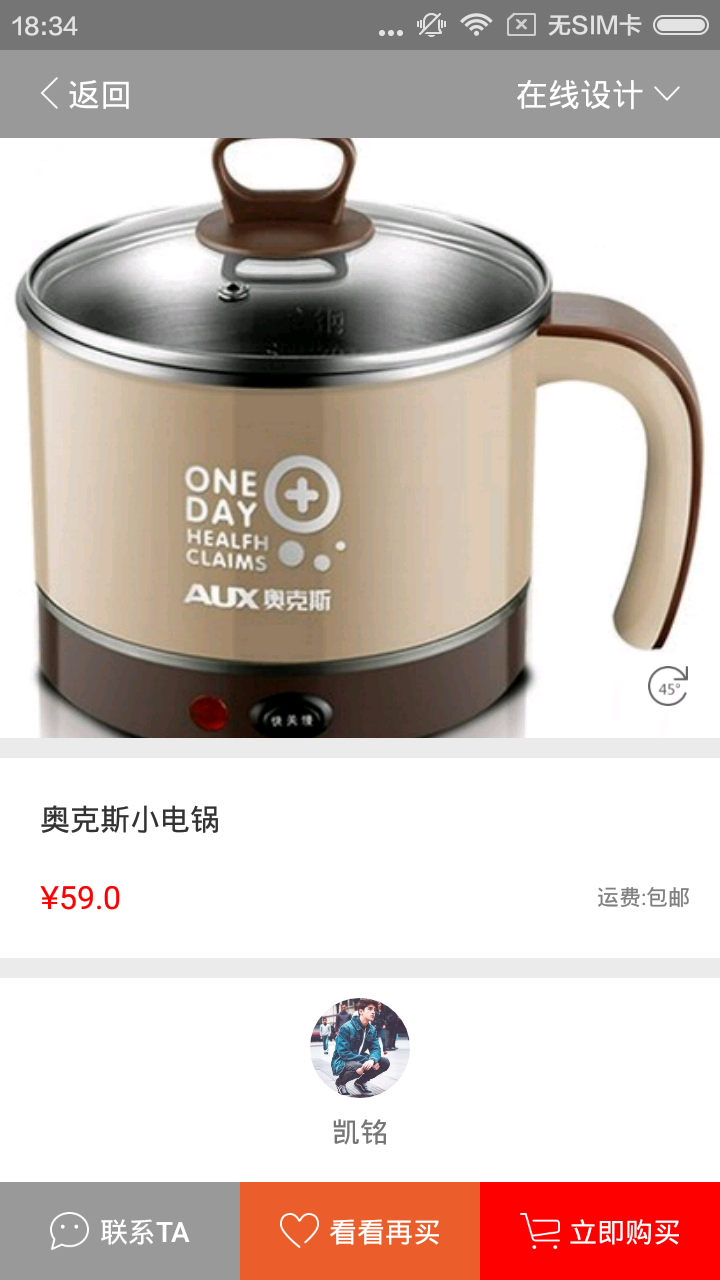
Task: Expand the 在线设计 dropdown
Action: (x=597, y=95)
